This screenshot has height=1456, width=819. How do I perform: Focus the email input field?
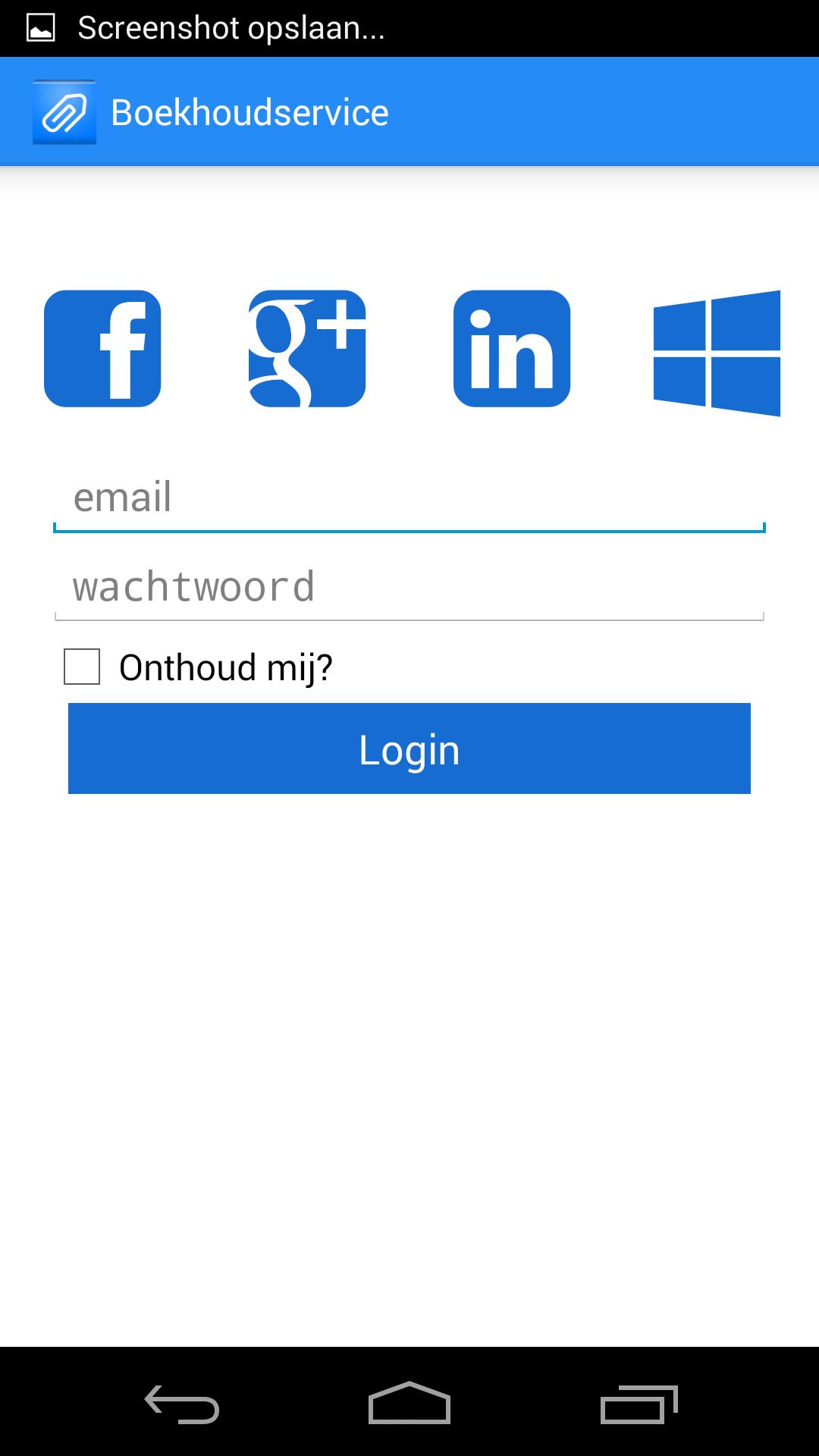click(409, 498)
